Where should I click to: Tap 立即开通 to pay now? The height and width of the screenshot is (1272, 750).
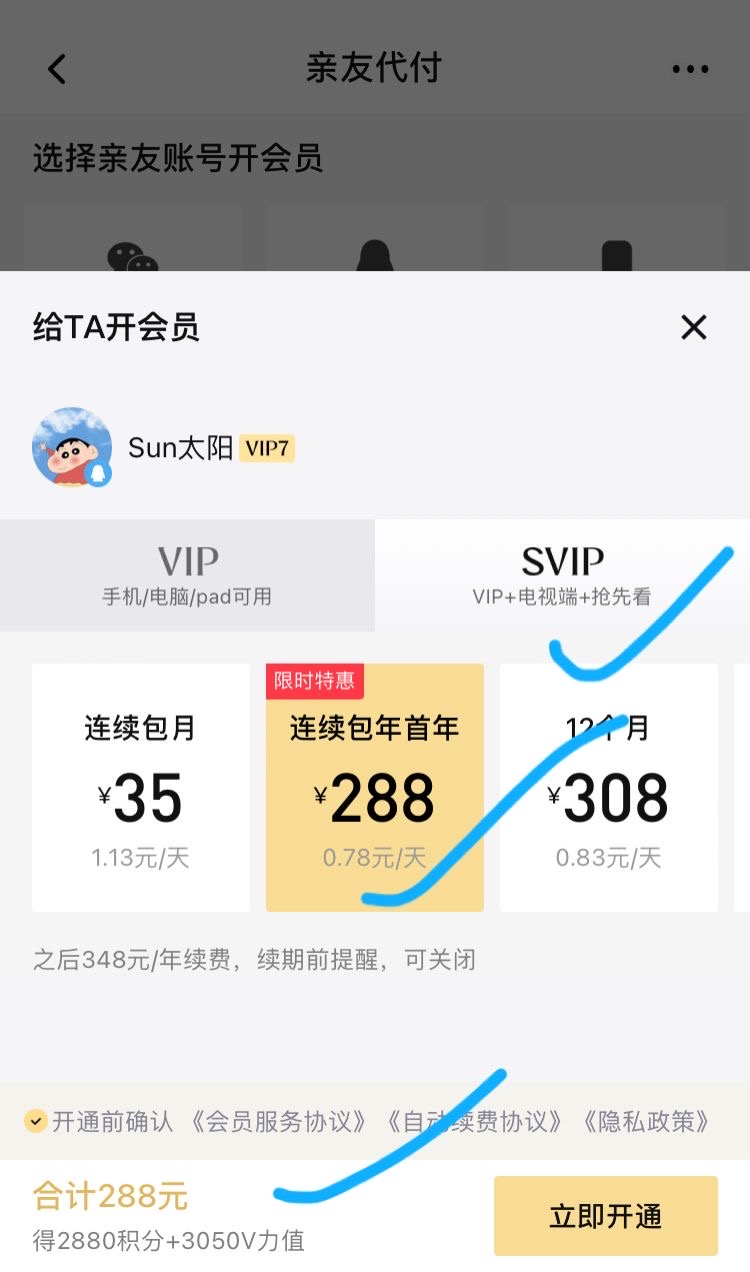(605, 1216)
